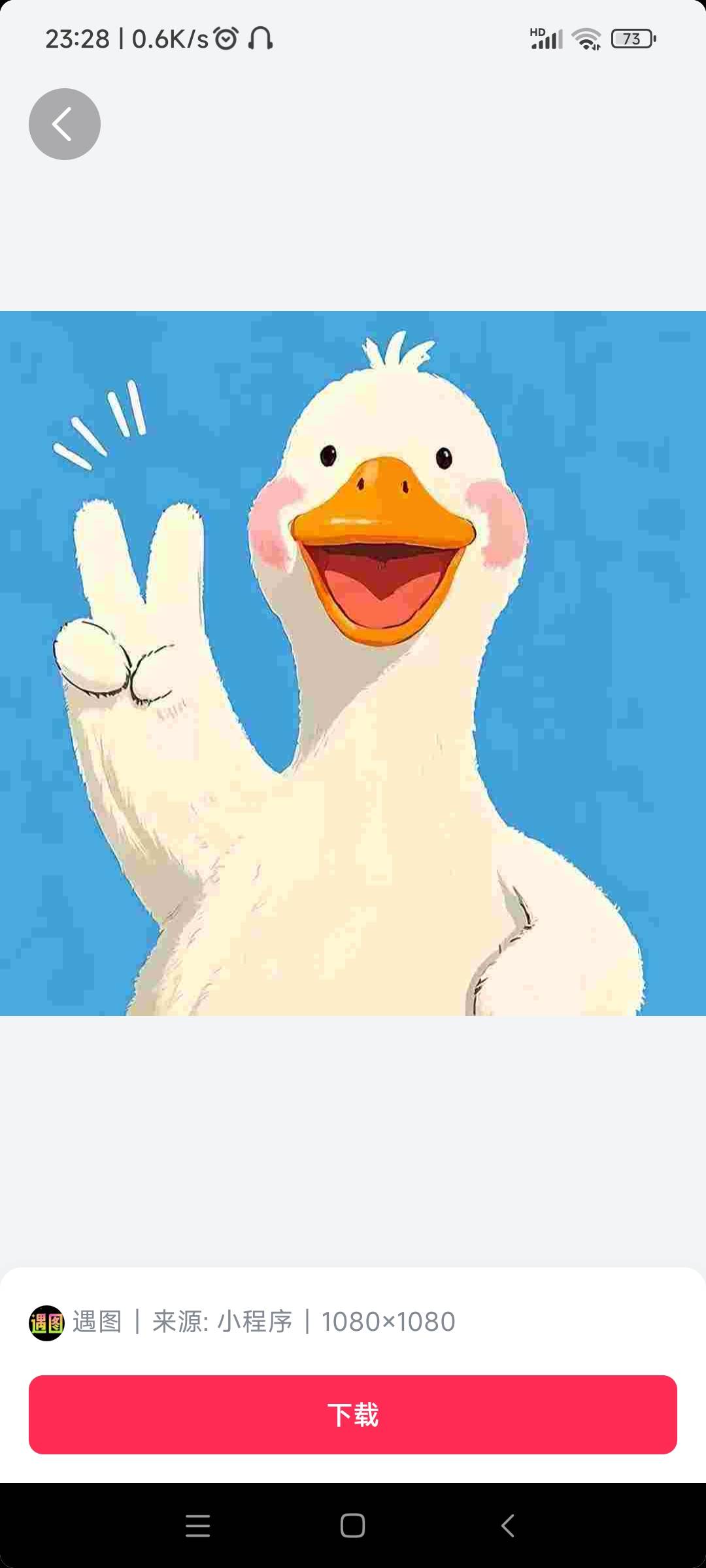Open recent apps from navigation bar
Image resolution: width=706 pixels, height=1568 pixels.
point(197,1526)
